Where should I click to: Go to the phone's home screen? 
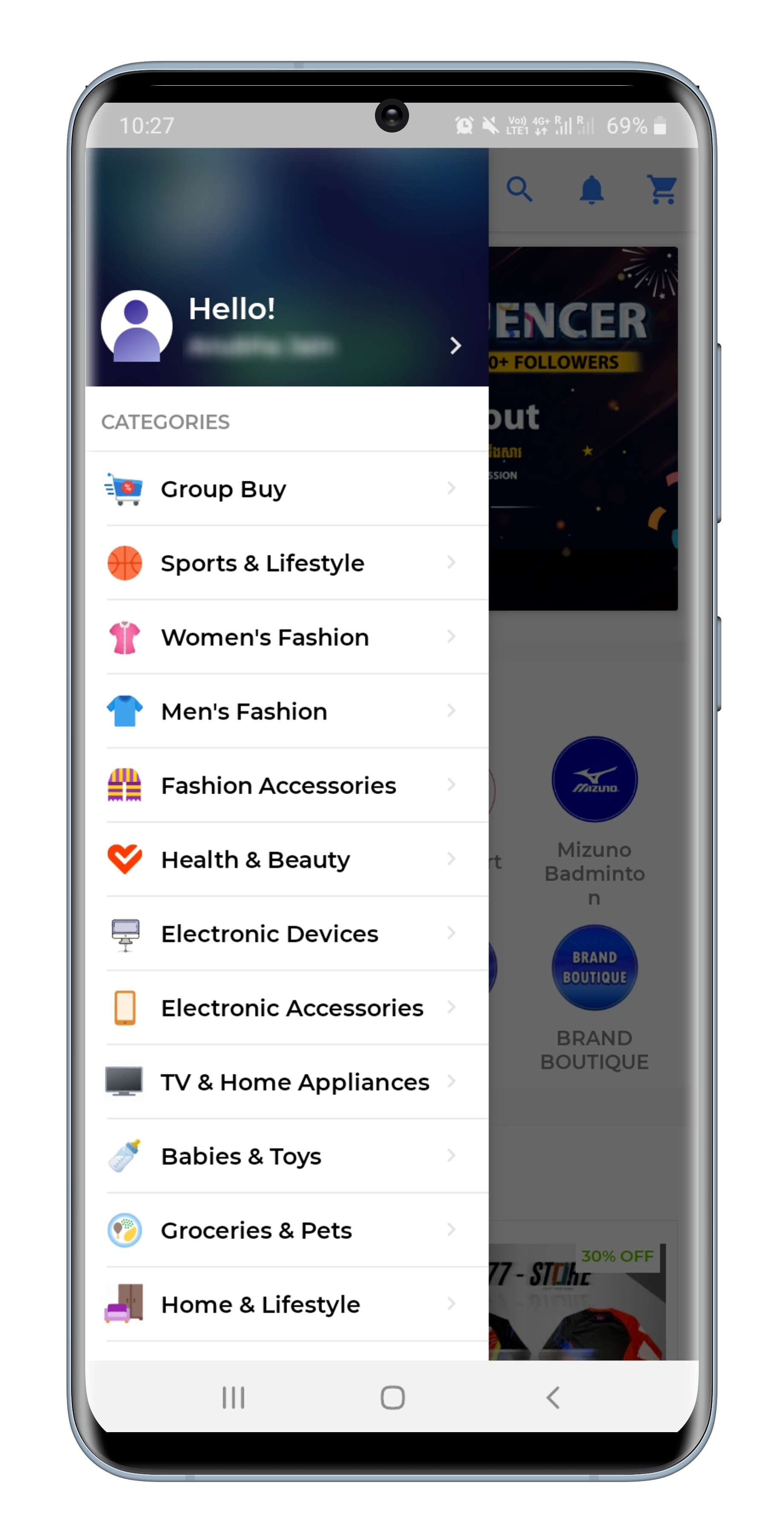coord(392,1398)
